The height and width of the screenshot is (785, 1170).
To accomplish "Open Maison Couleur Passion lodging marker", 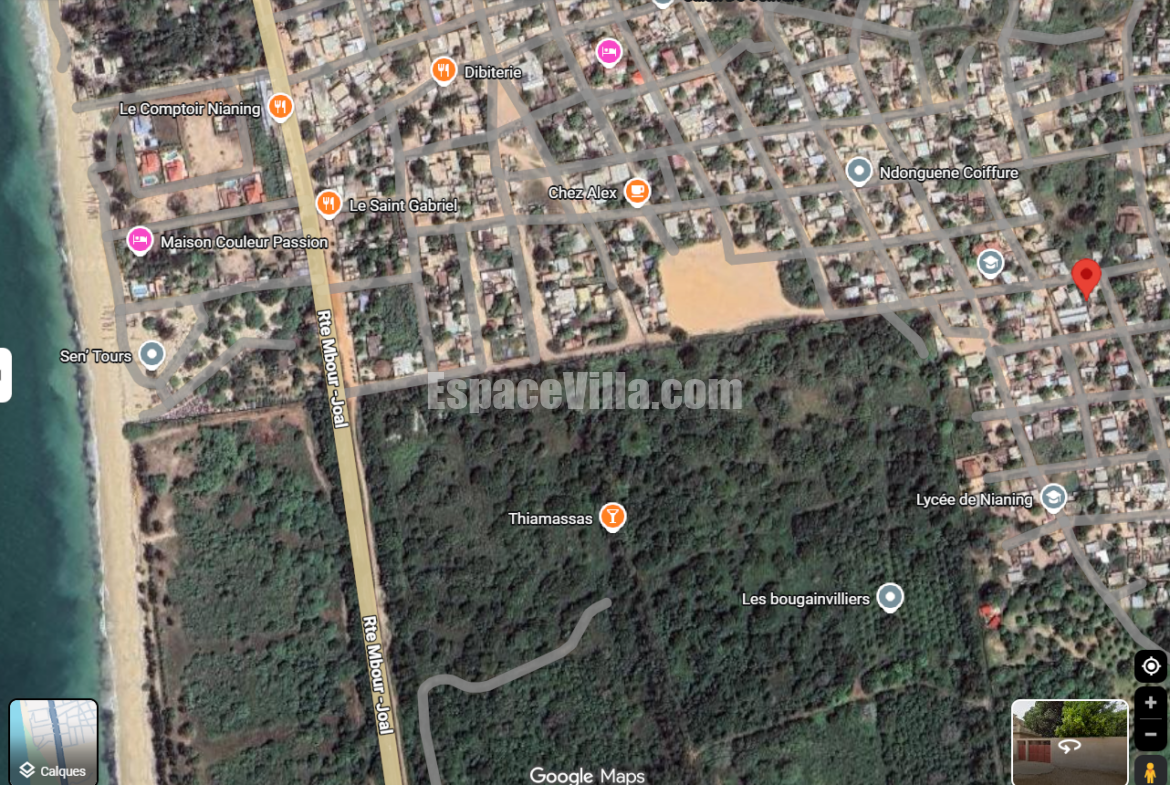I will tap(140, 240).
